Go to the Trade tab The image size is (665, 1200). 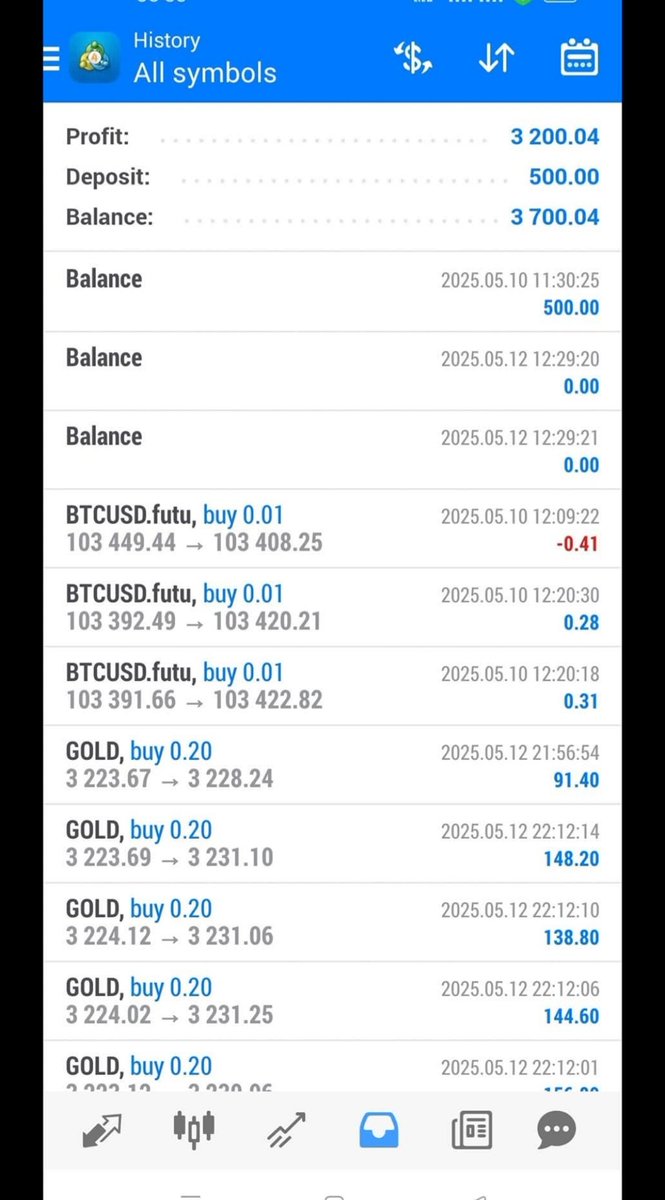[286, 1130]
